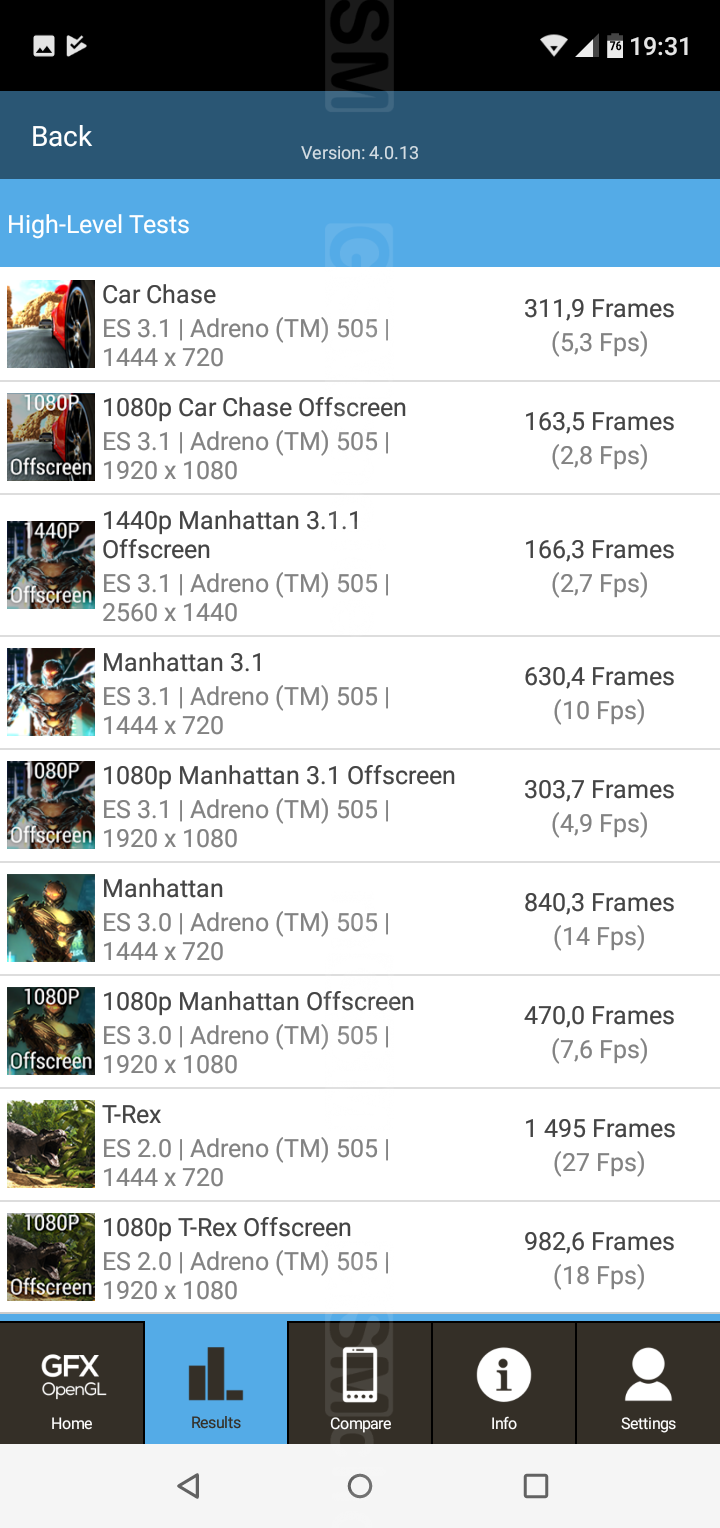The image size is (720, 1528).
Task: Switch to the Compare tab
Action: pos(360,1384)
